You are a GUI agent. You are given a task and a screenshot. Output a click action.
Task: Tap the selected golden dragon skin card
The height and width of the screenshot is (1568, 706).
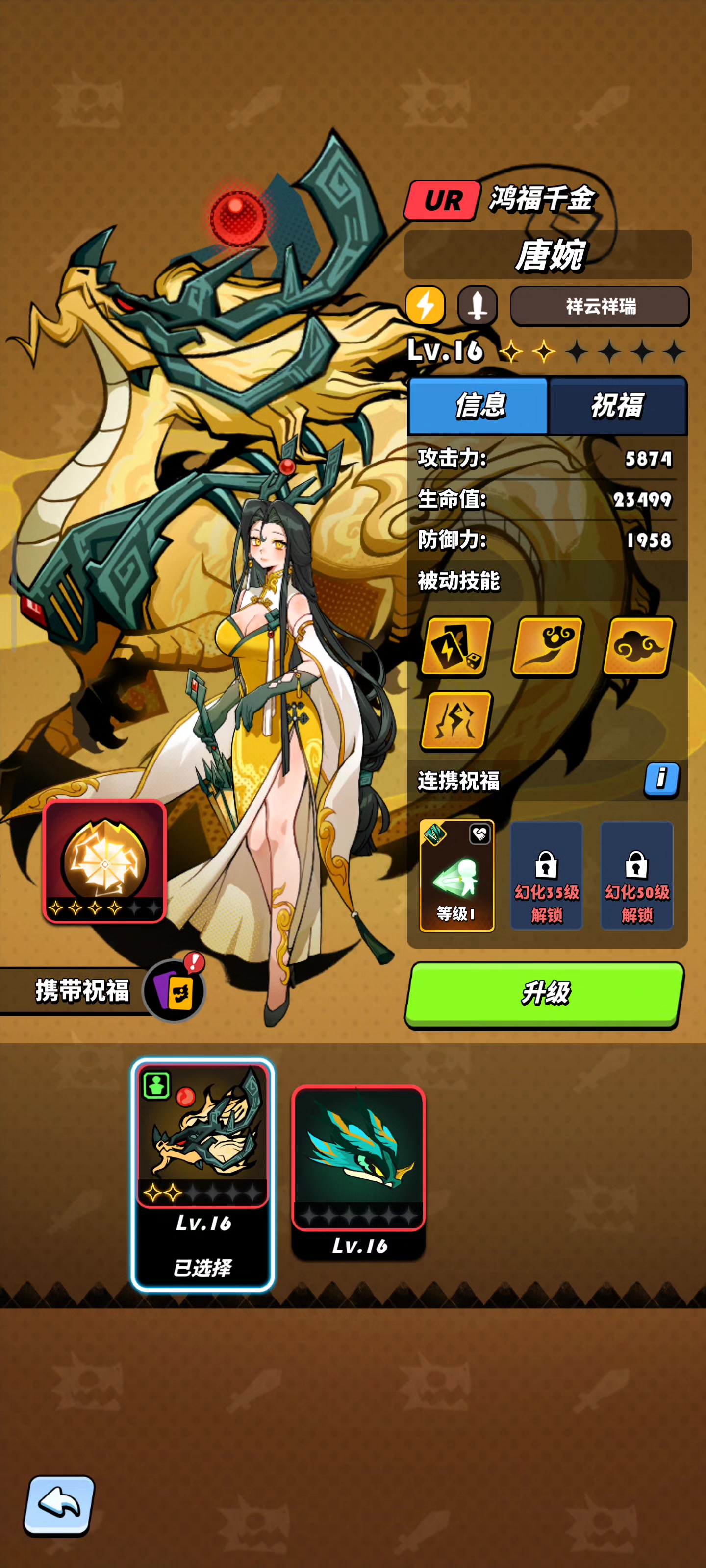pos(203,1175)
